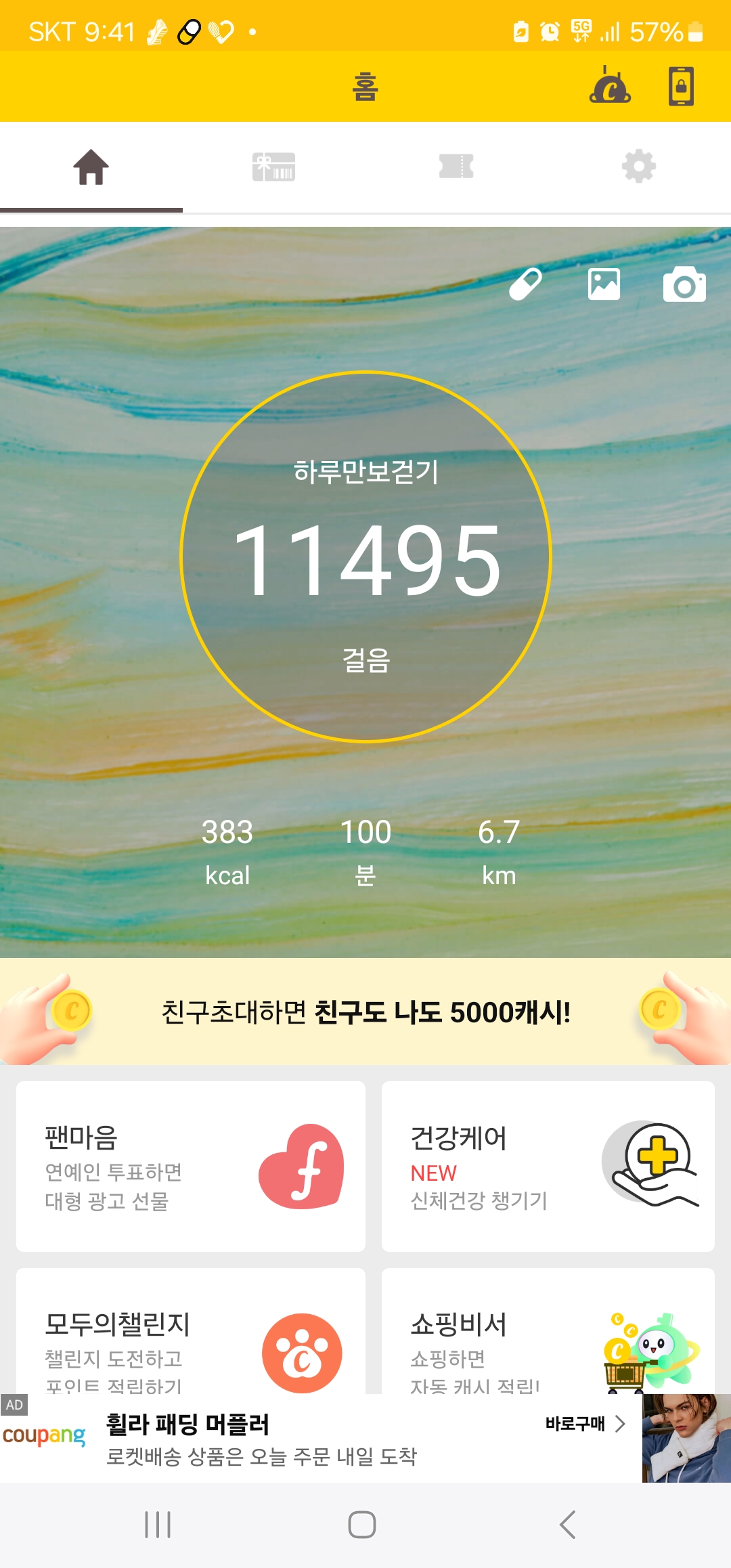Image resolution: width=731 pixels, height=1568 pixels.
Task: Open the 건강케어 card
Action: tap(548, 1166)
